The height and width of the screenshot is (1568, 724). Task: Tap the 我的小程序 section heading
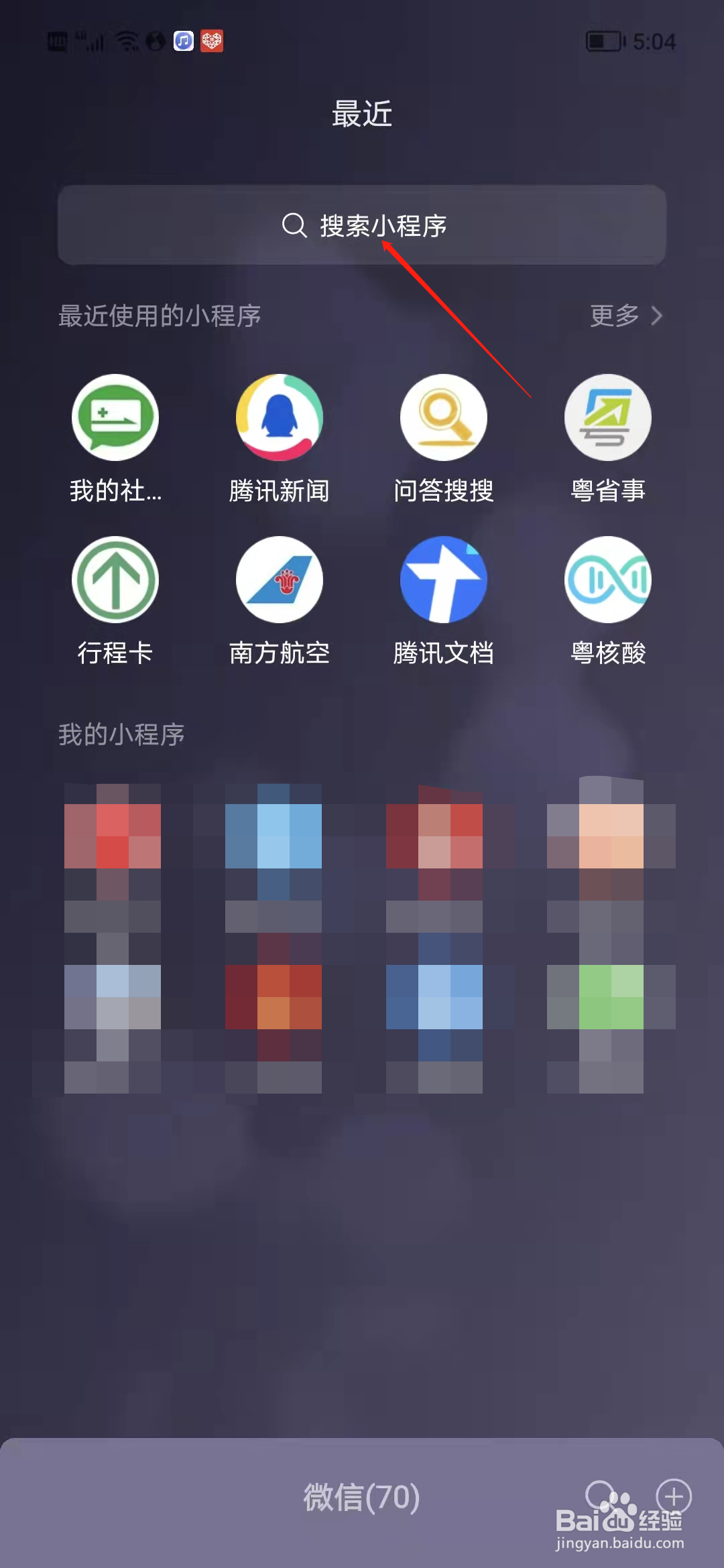click(x=121, y=735)
